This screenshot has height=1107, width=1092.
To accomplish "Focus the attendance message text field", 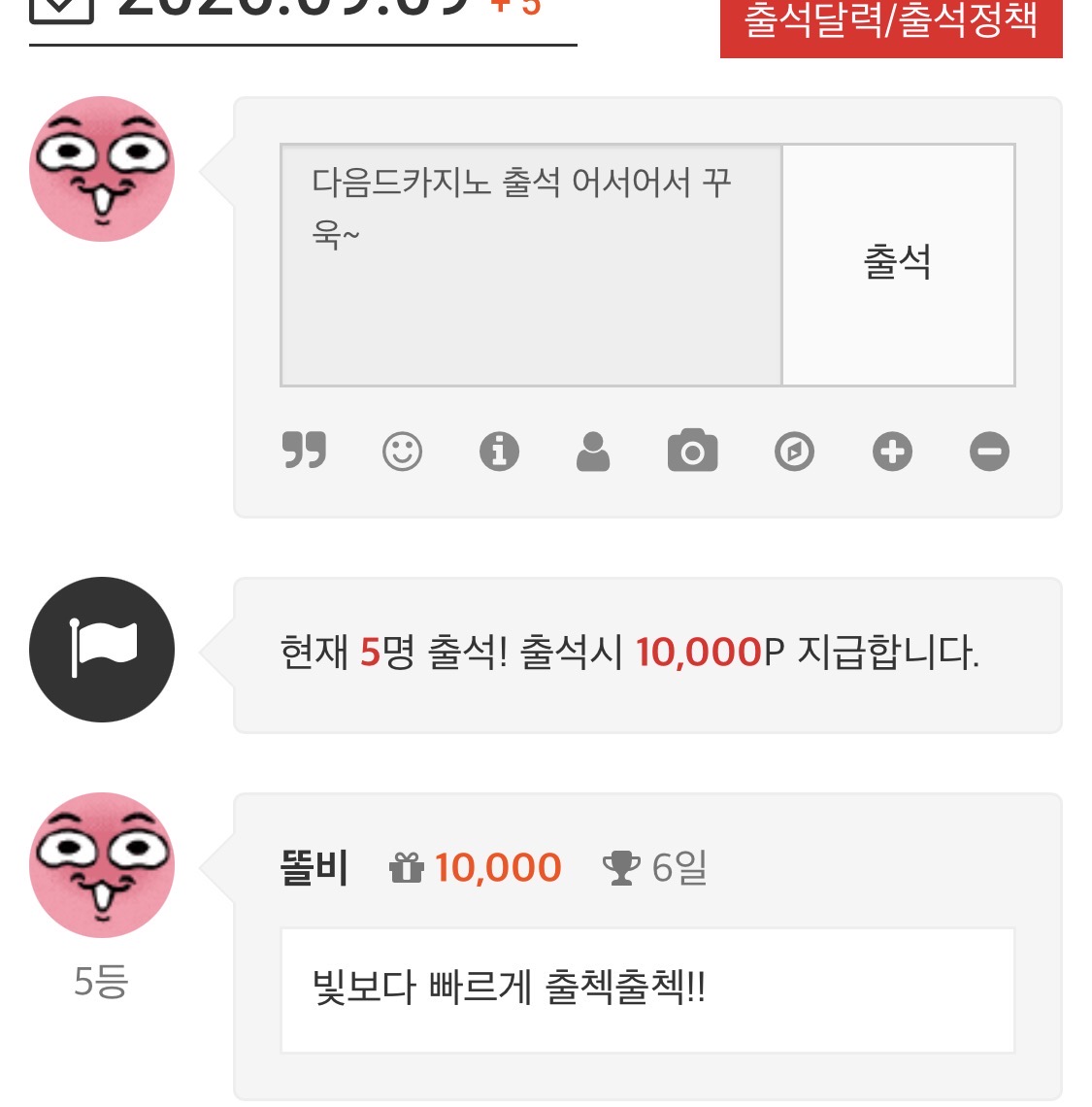I will pyautogui.click(x=531, y=265).
